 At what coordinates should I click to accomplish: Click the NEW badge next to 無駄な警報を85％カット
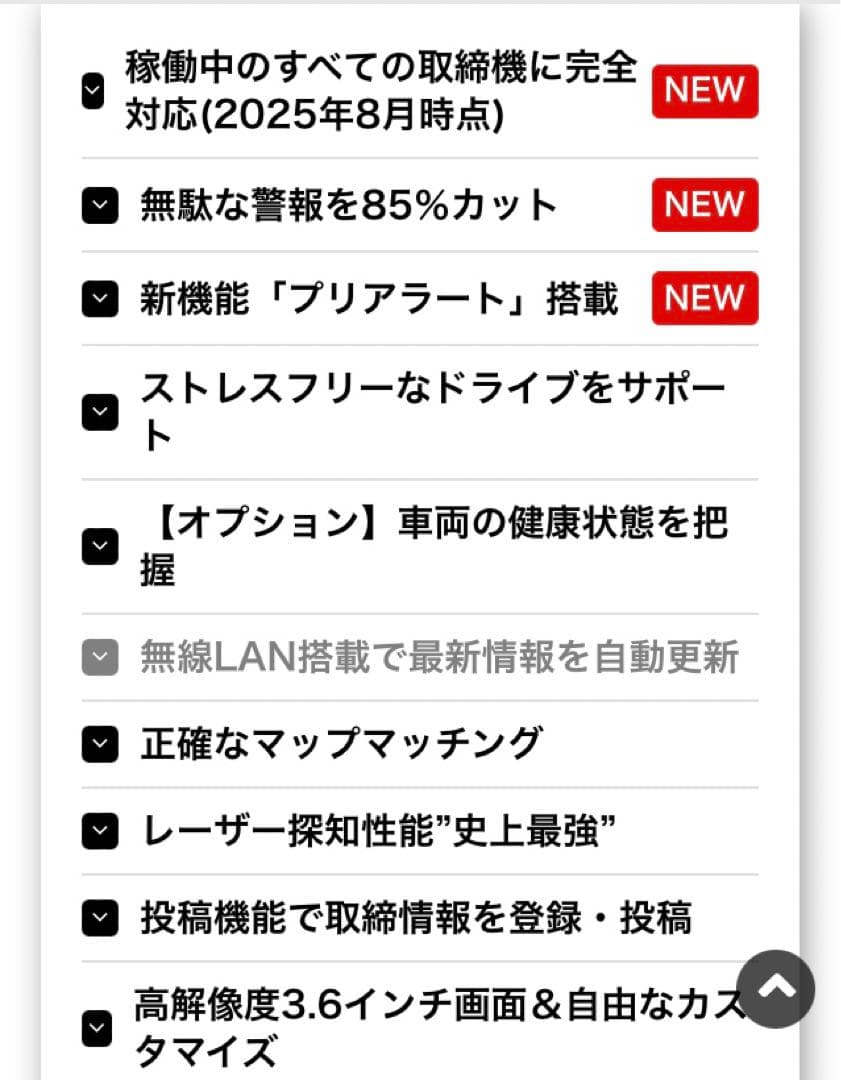pos(704,205)
